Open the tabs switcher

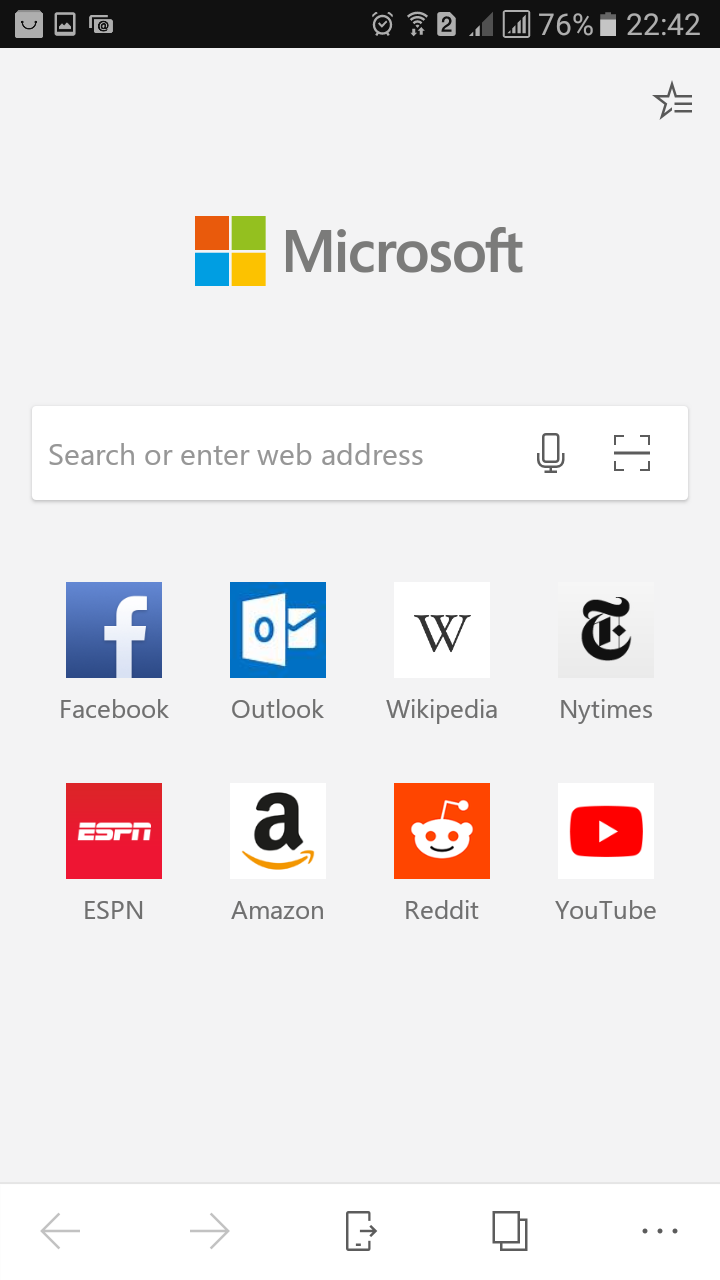pyautogui.click(x=510, y=1231)
